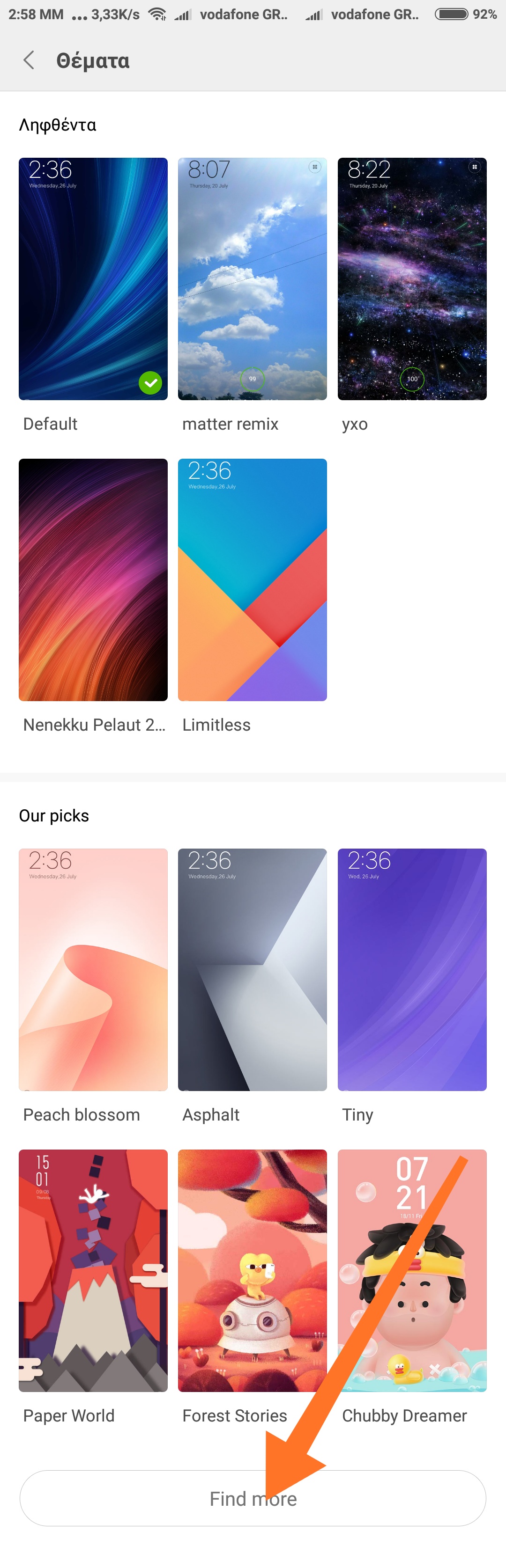Select the Default theme
This screenshot has height=1568, width=506.
(93, 279)
